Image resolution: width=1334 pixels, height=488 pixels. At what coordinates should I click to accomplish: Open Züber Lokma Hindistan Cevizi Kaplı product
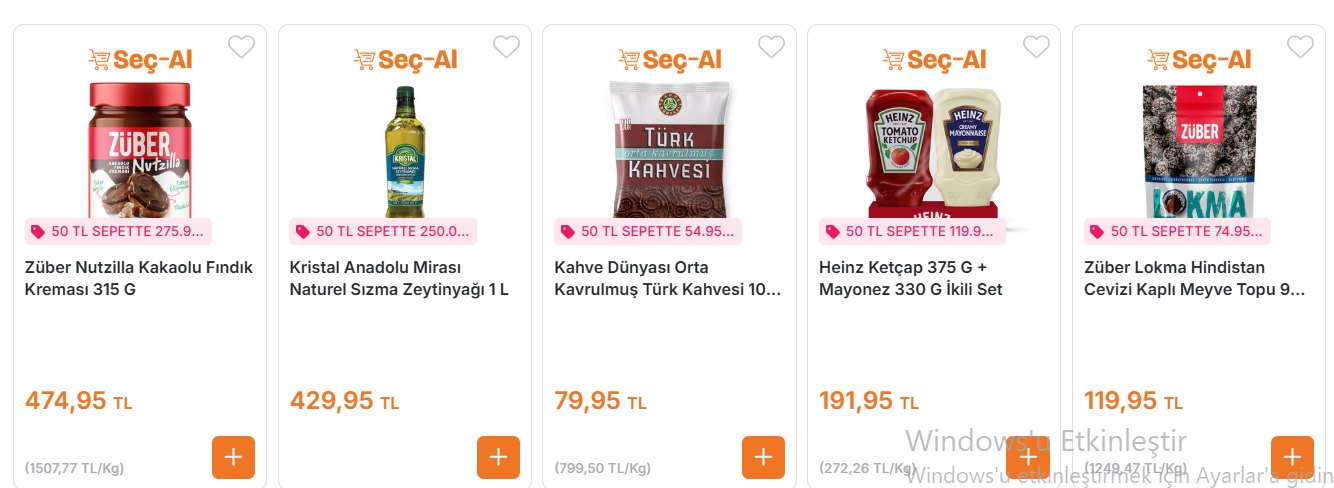point(1194,279)
